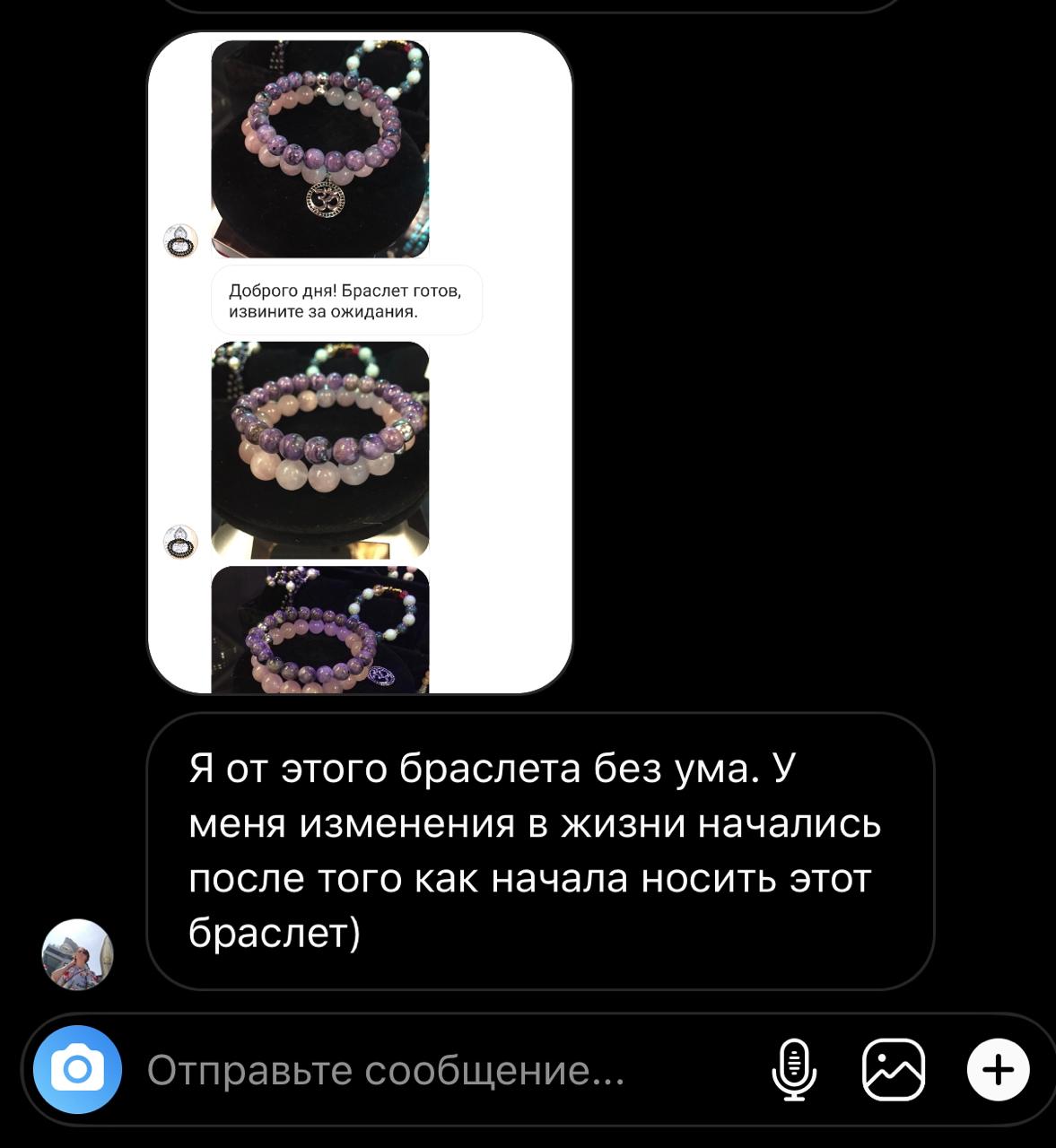Image resolution: width=1056 pixels, height=1148 pixels.
Task: Record a voice message with the microphone
Action: point(794,1069)
